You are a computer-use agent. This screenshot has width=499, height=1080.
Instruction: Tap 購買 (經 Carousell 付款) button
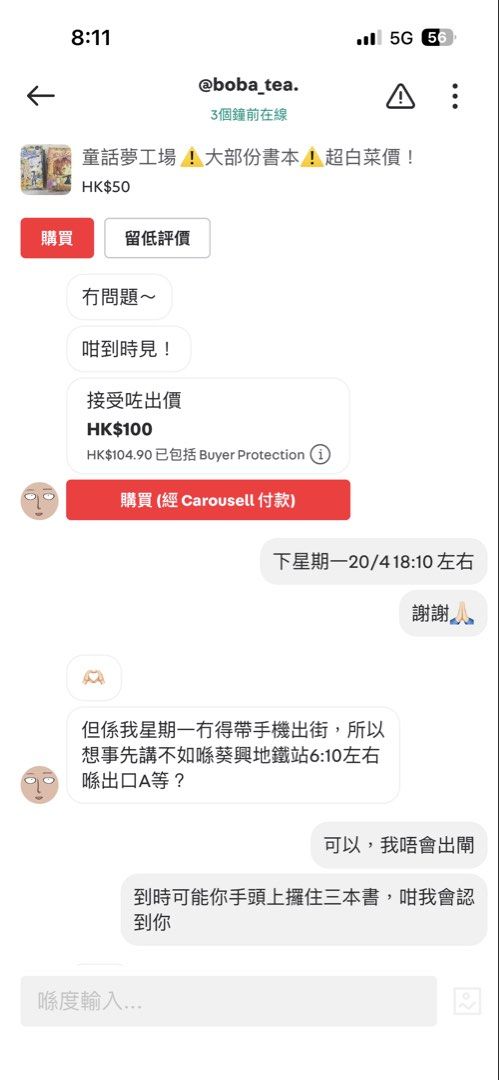coord(208,500)
